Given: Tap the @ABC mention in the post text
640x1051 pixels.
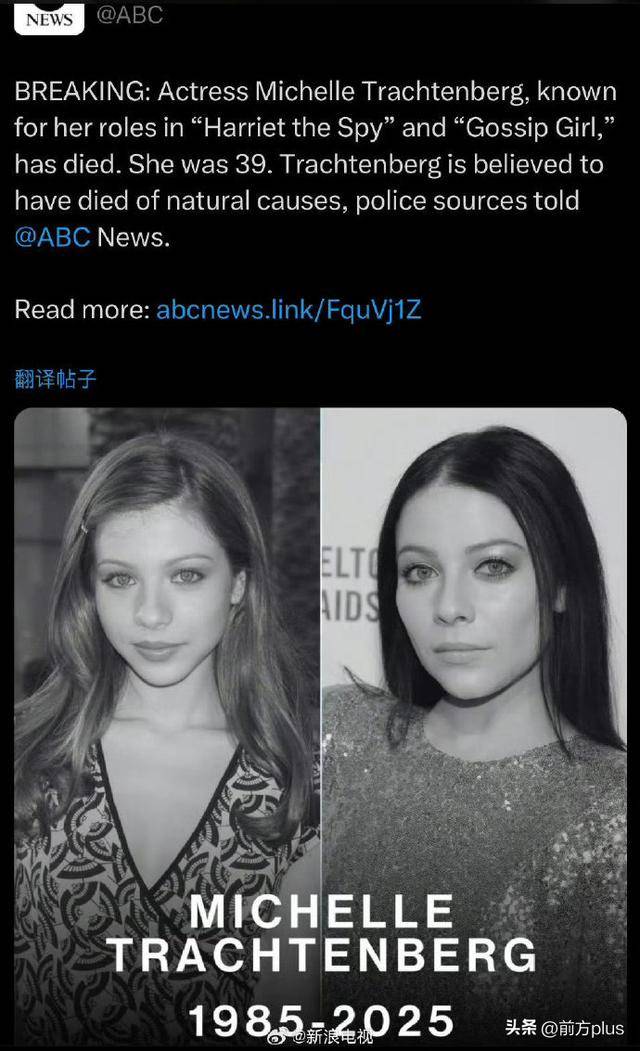Looking at the screenshot, I should (x=52, y=237).
